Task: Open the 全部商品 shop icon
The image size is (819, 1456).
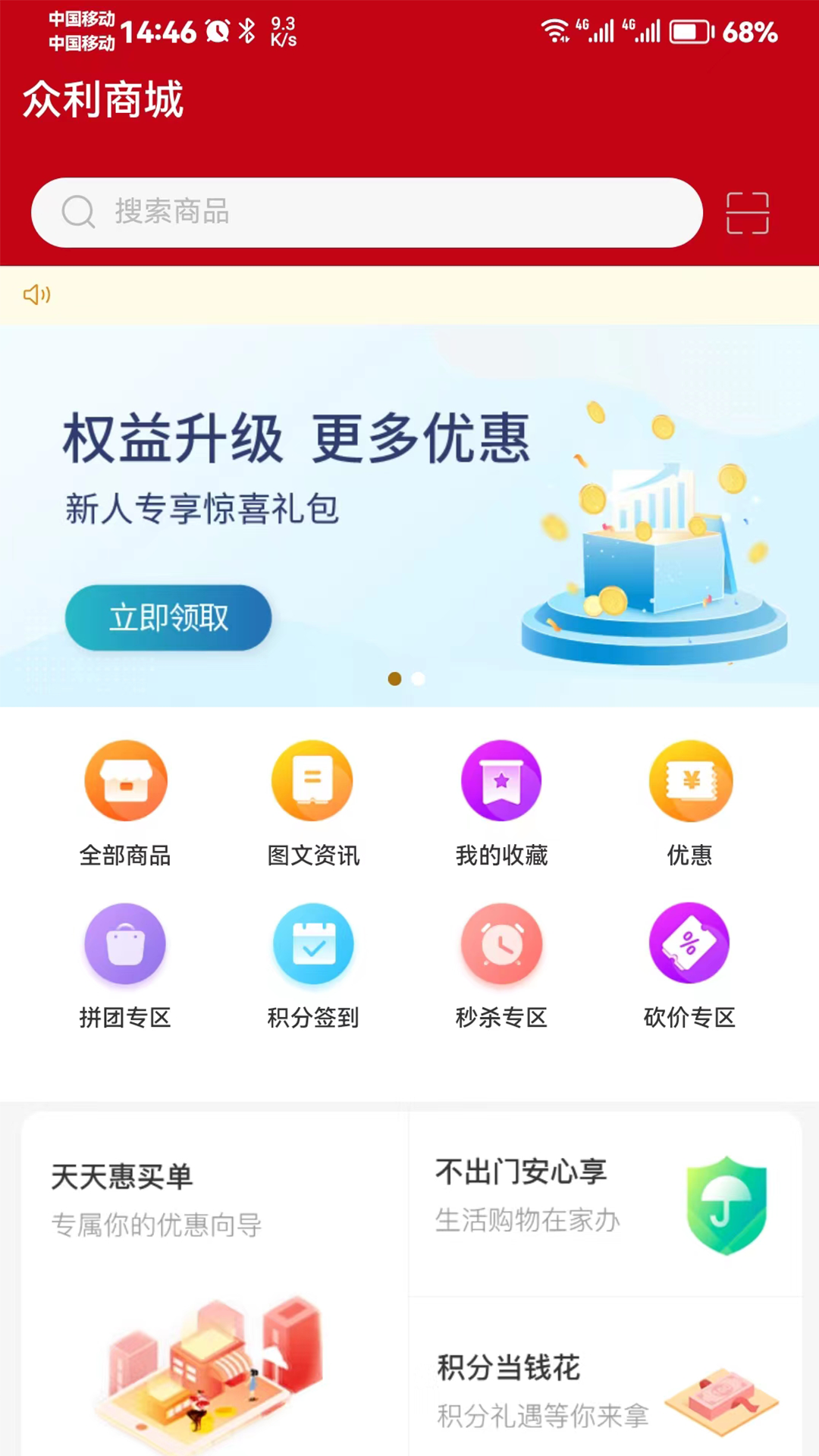Action: [126, 780]
